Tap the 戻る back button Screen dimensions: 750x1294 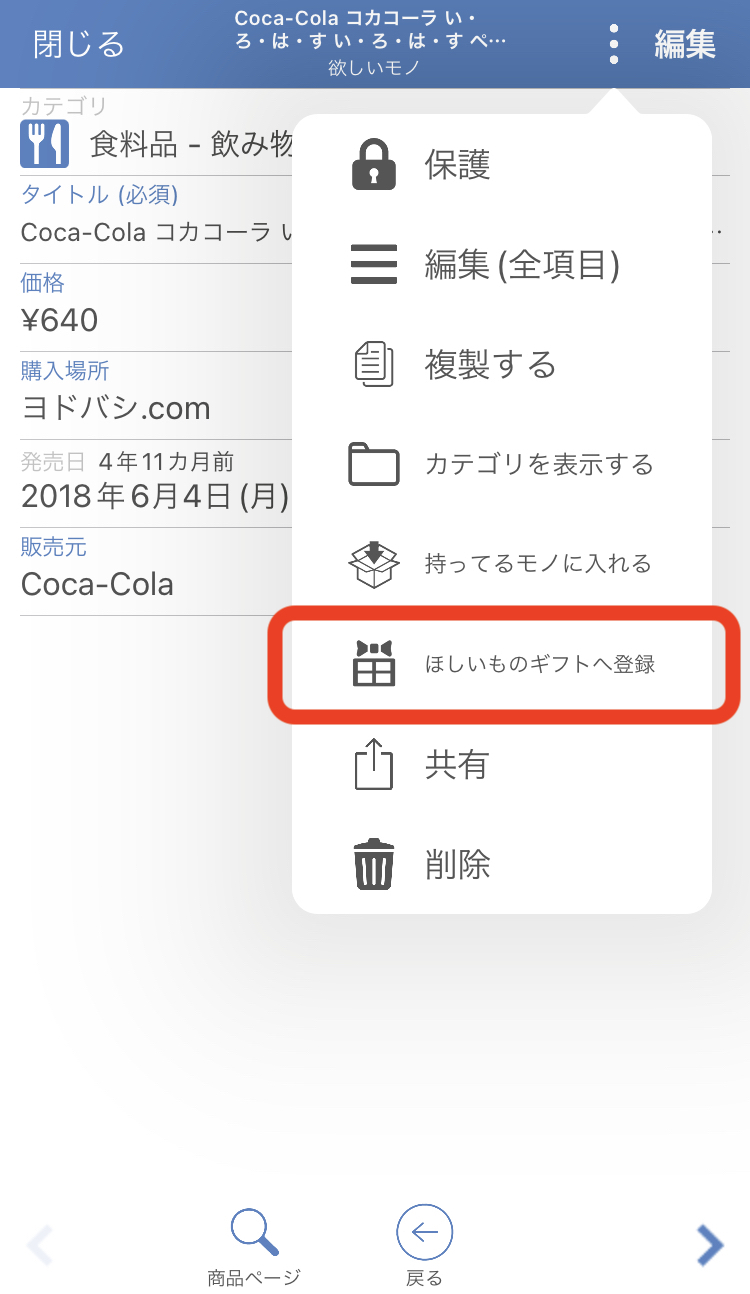(424, 1245)
